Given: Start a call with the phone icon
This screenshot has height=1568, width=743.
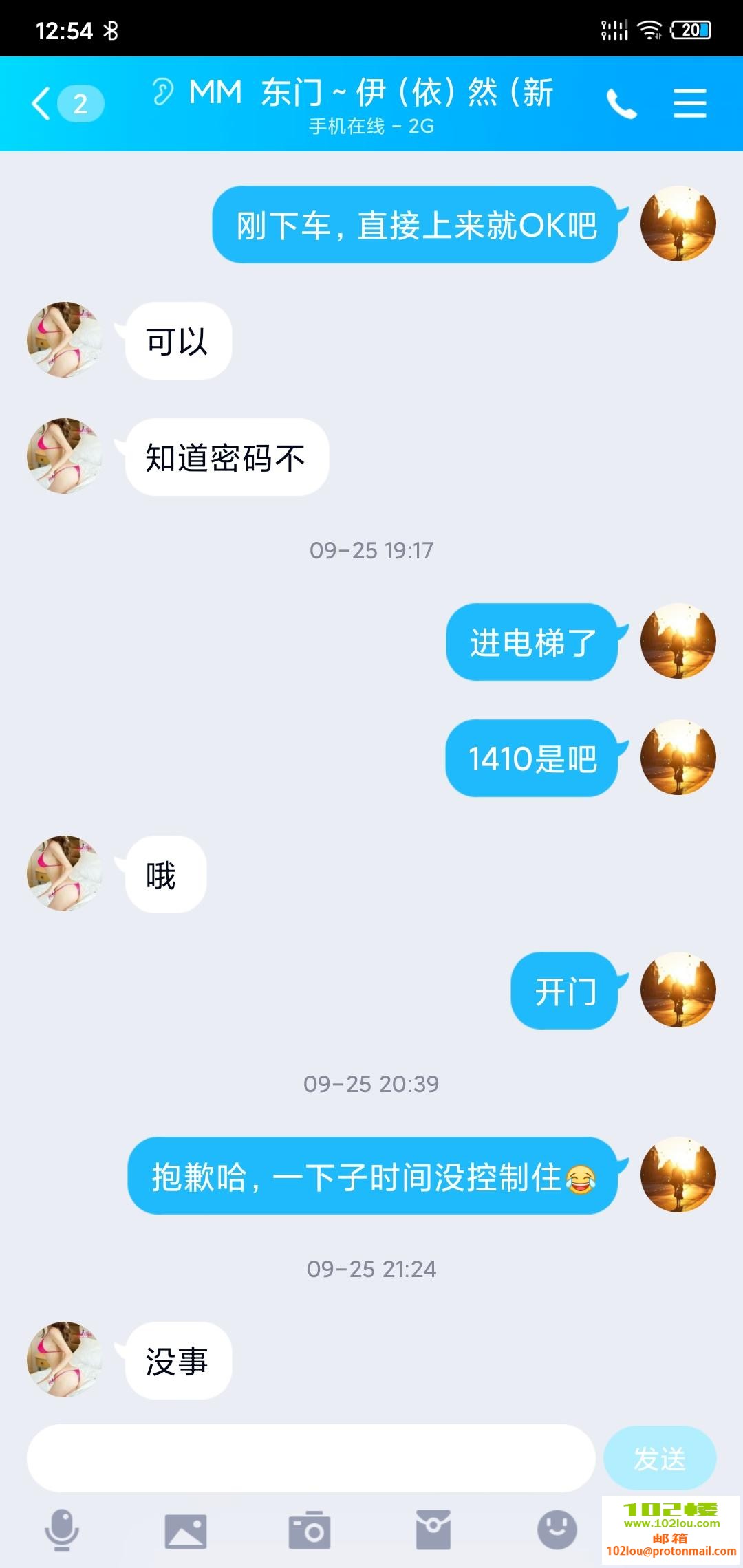Looking at the screenshot, I should tap(623, 102).
